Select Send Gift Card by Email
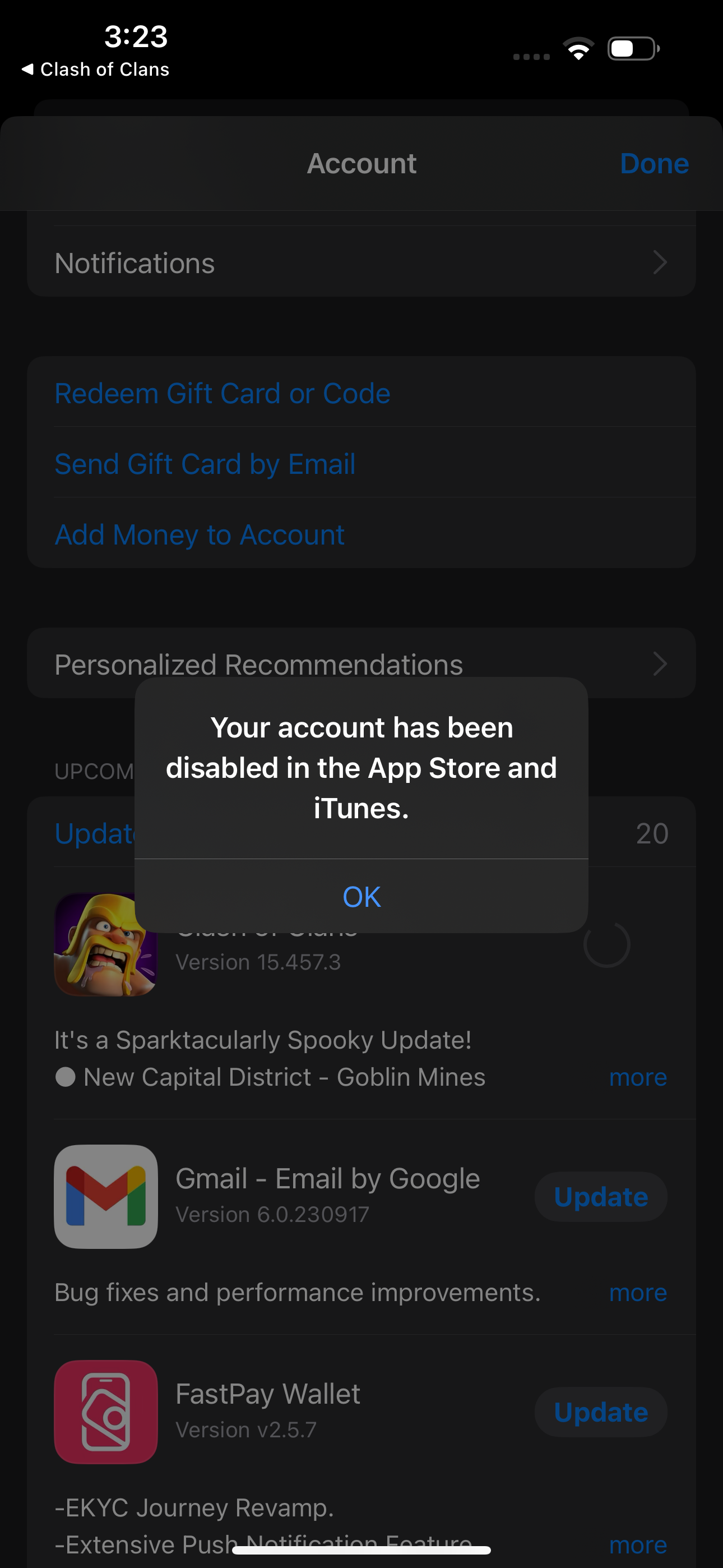The width and height of the screenshot is (723, 1568). (x=205, y=464)
